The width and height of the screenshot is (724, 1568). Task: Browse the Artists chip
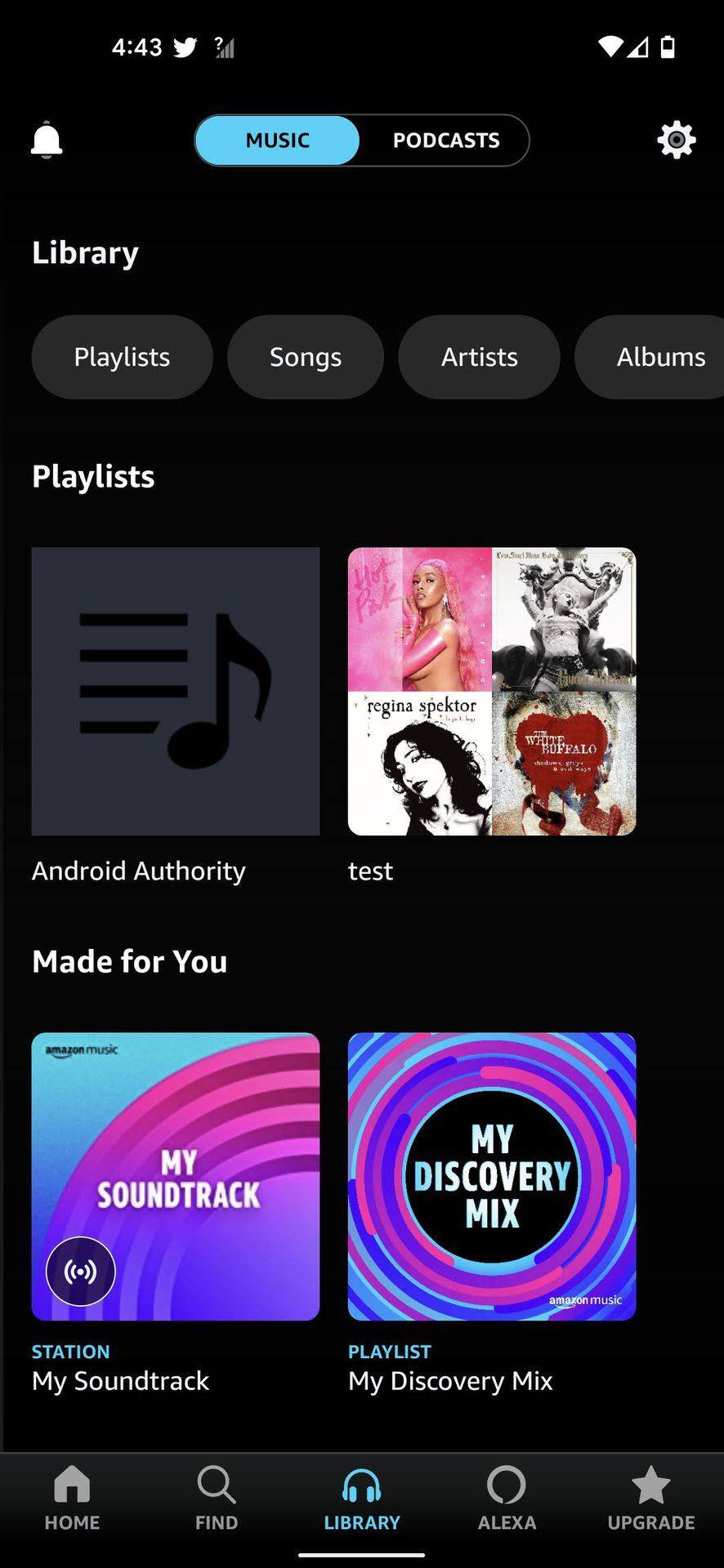point(479,357)
